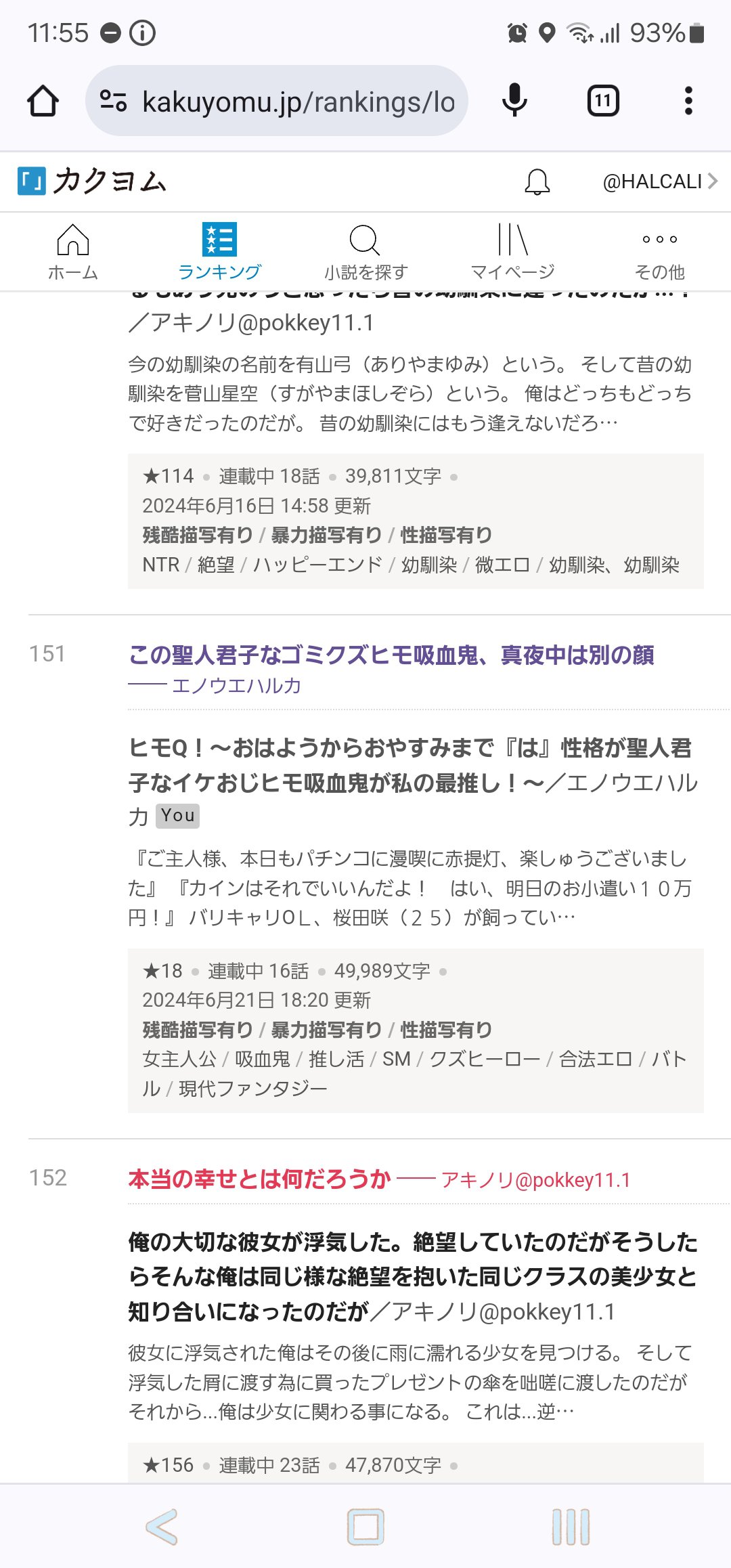Screen dimensions: 731x1568
Task: Open the notifications bell
Action: click(x=537, y=181)
